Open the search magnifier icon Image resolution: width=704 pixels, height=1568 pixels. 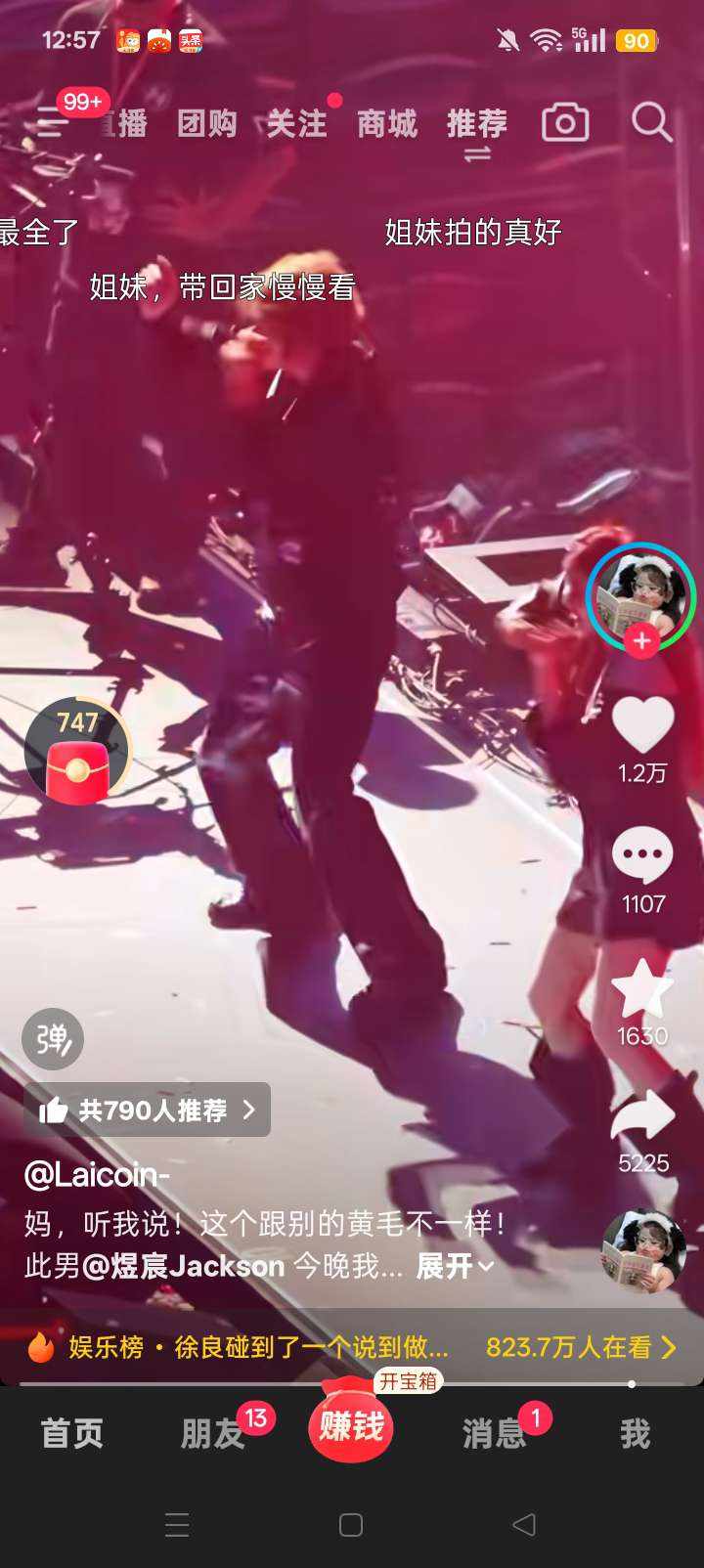coord(651,123)
